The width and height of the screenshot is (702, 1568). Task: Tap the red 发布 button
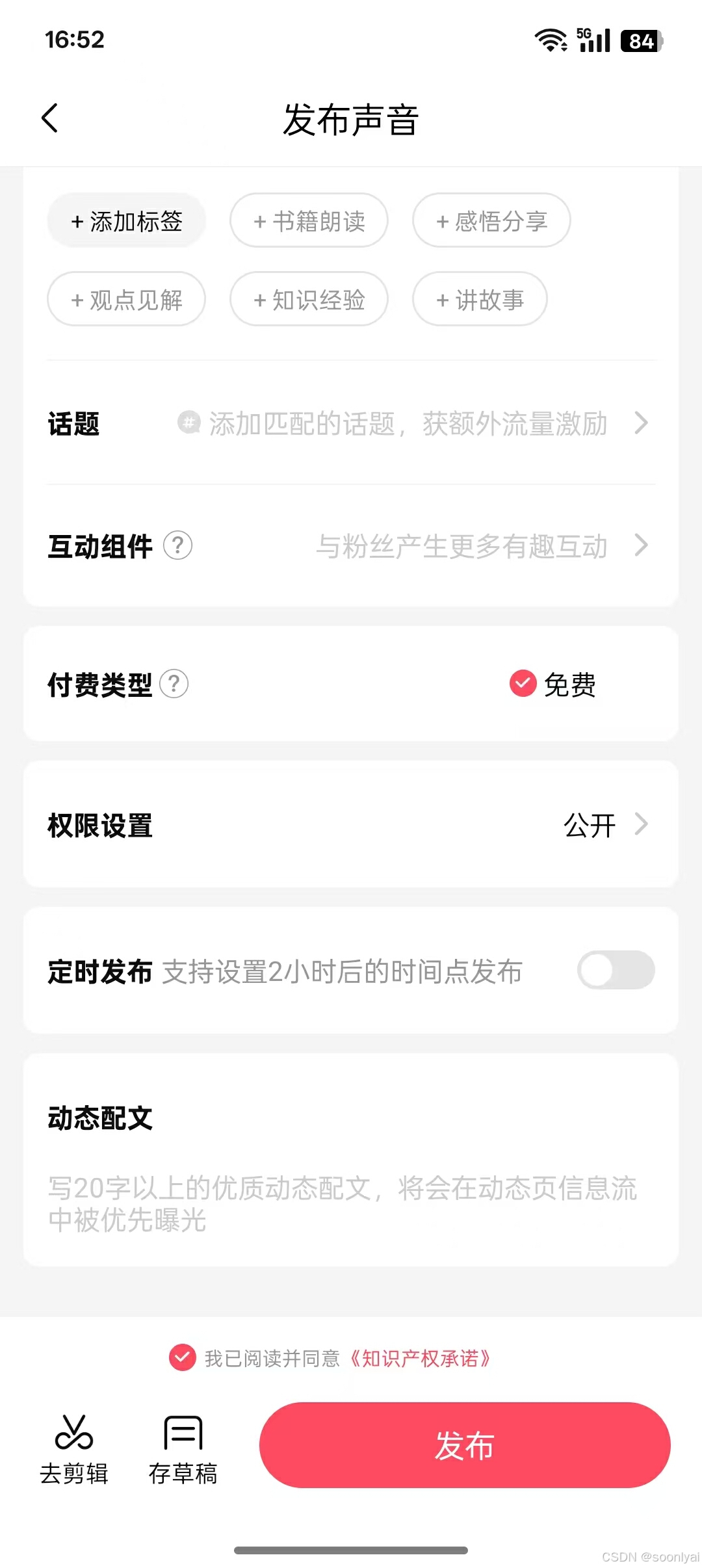tap(465, 1446)
